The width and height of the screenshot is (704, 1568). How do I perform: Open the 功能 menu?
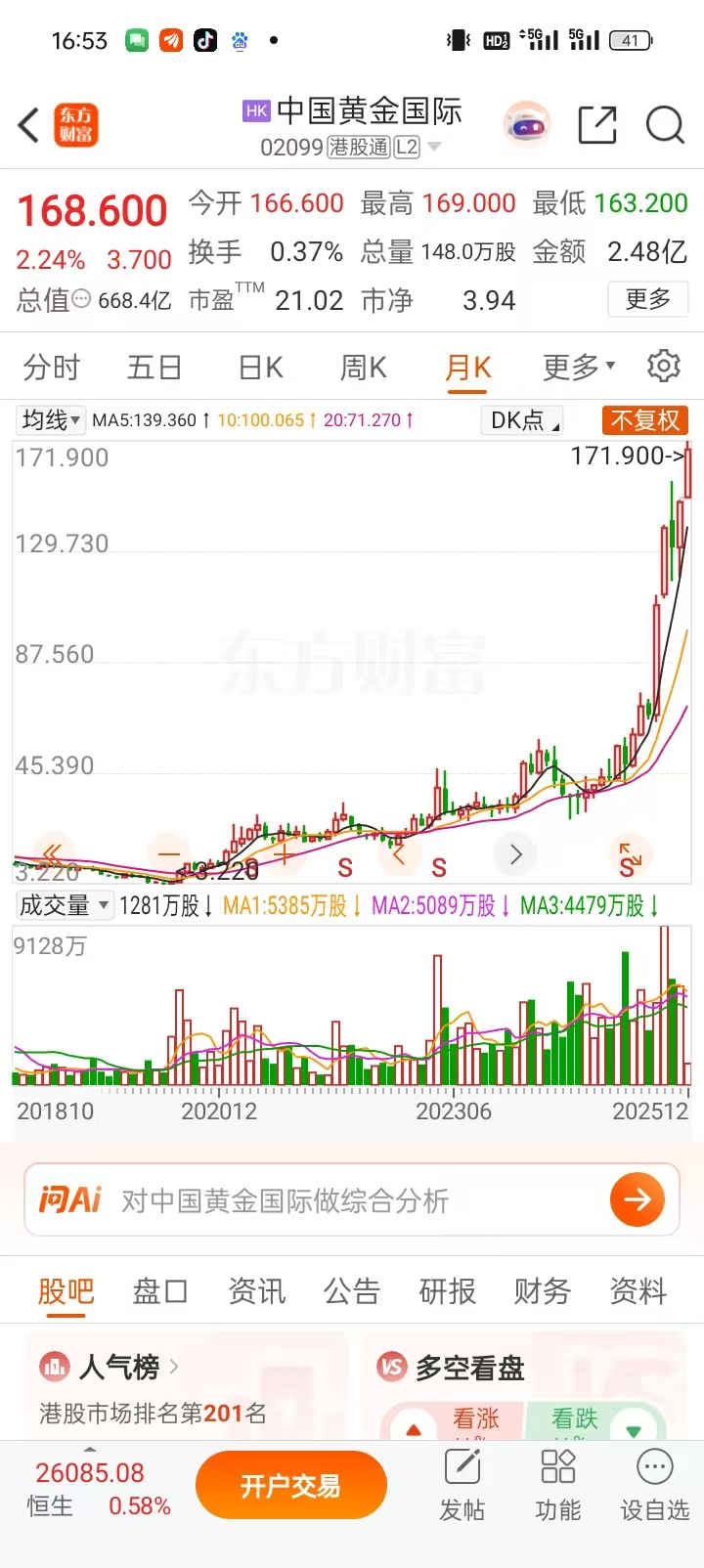click(x=557, y=1486)
